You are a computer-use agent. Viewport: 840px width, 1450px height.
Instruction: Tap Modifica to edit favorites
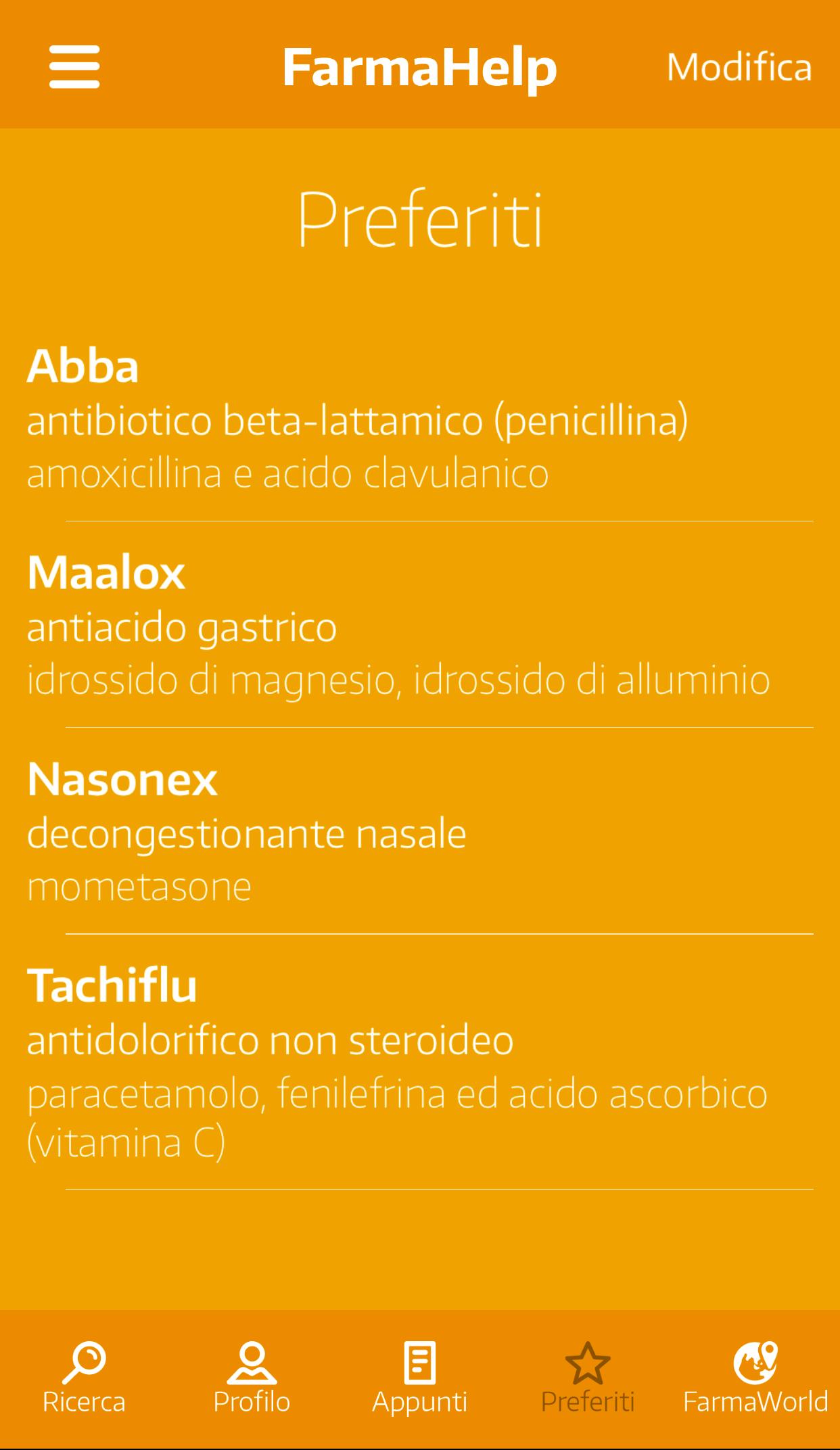[x=739, y=68]
